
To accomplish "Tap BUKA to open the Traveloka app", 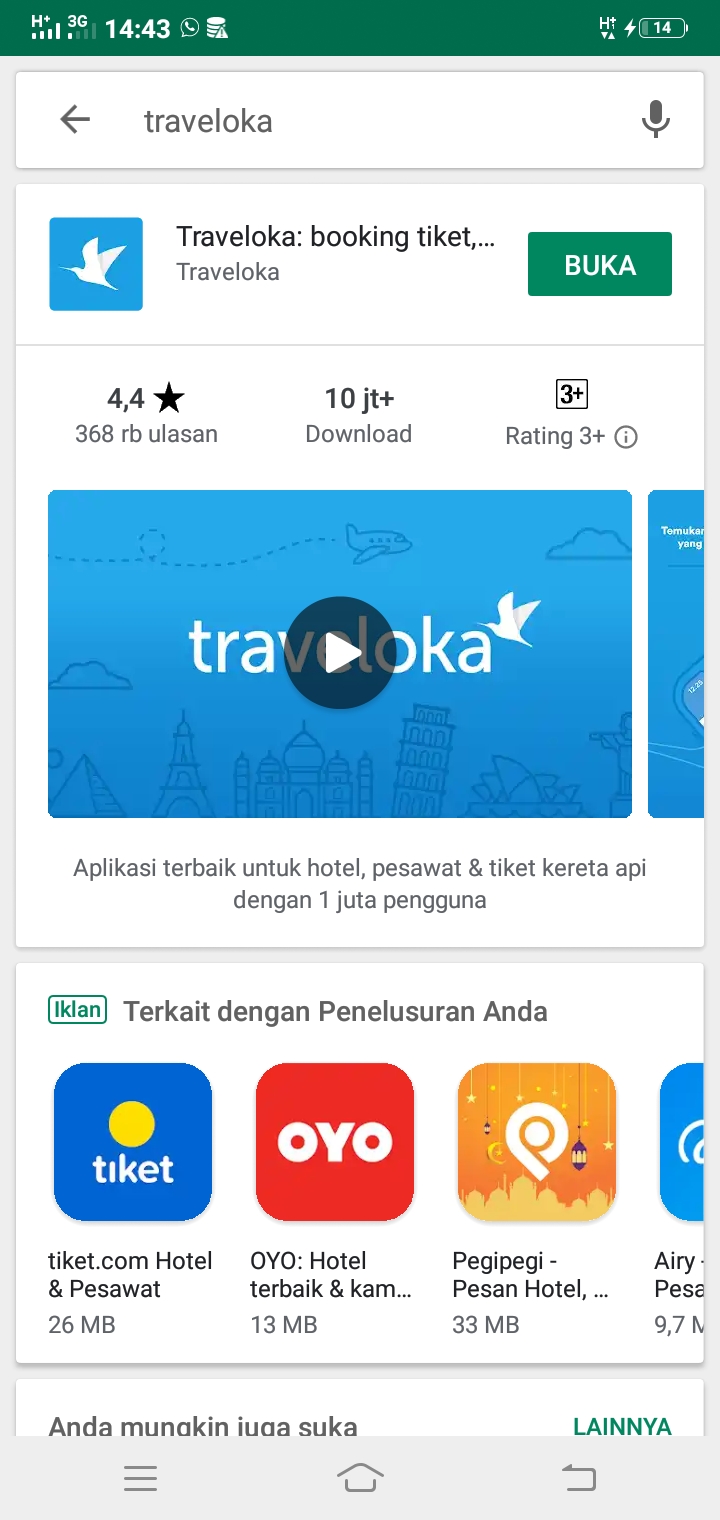I will pos(599,264).
